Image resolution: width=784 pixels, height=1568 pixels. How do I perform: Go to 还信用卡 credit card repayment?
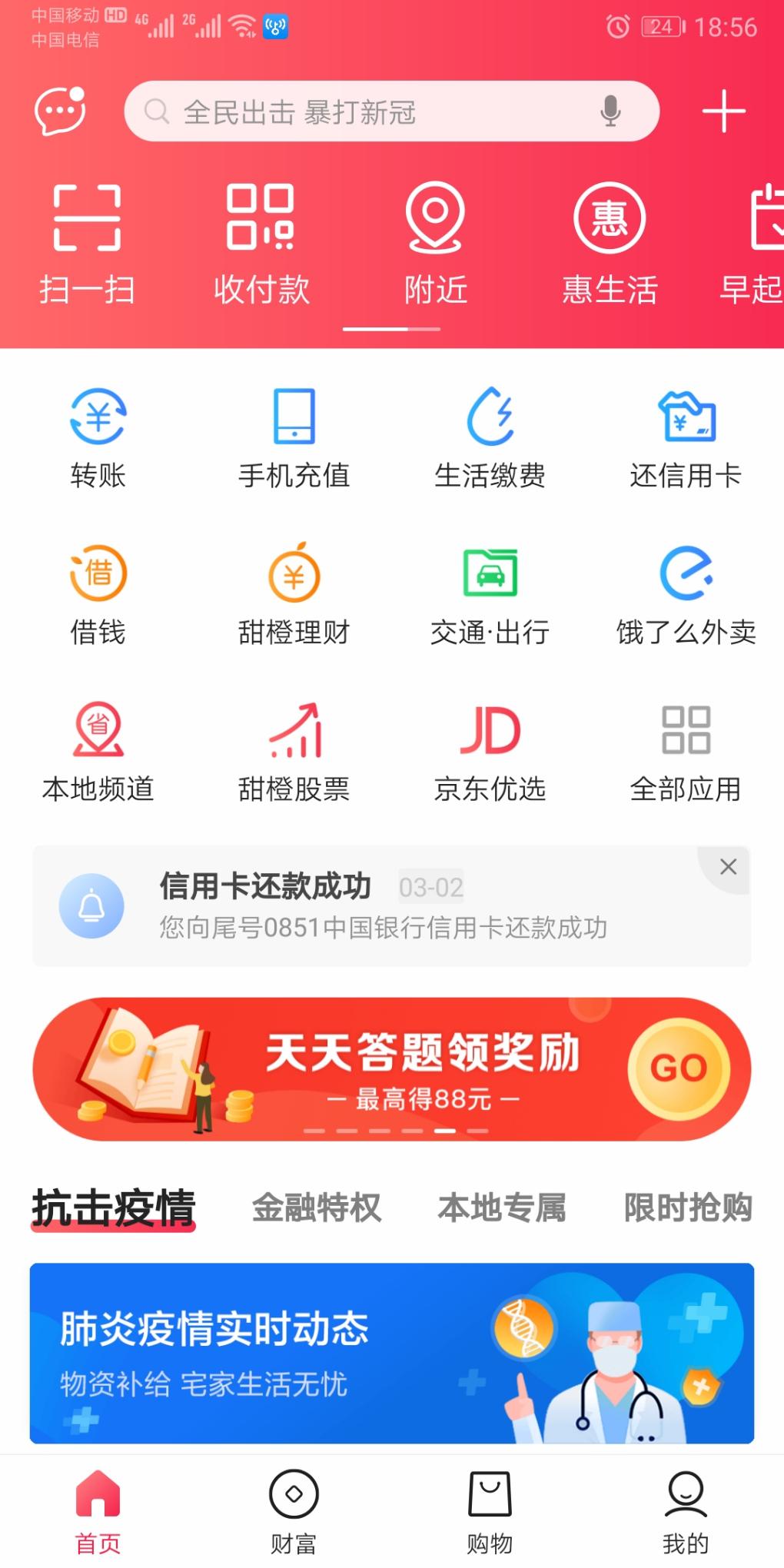686,439
